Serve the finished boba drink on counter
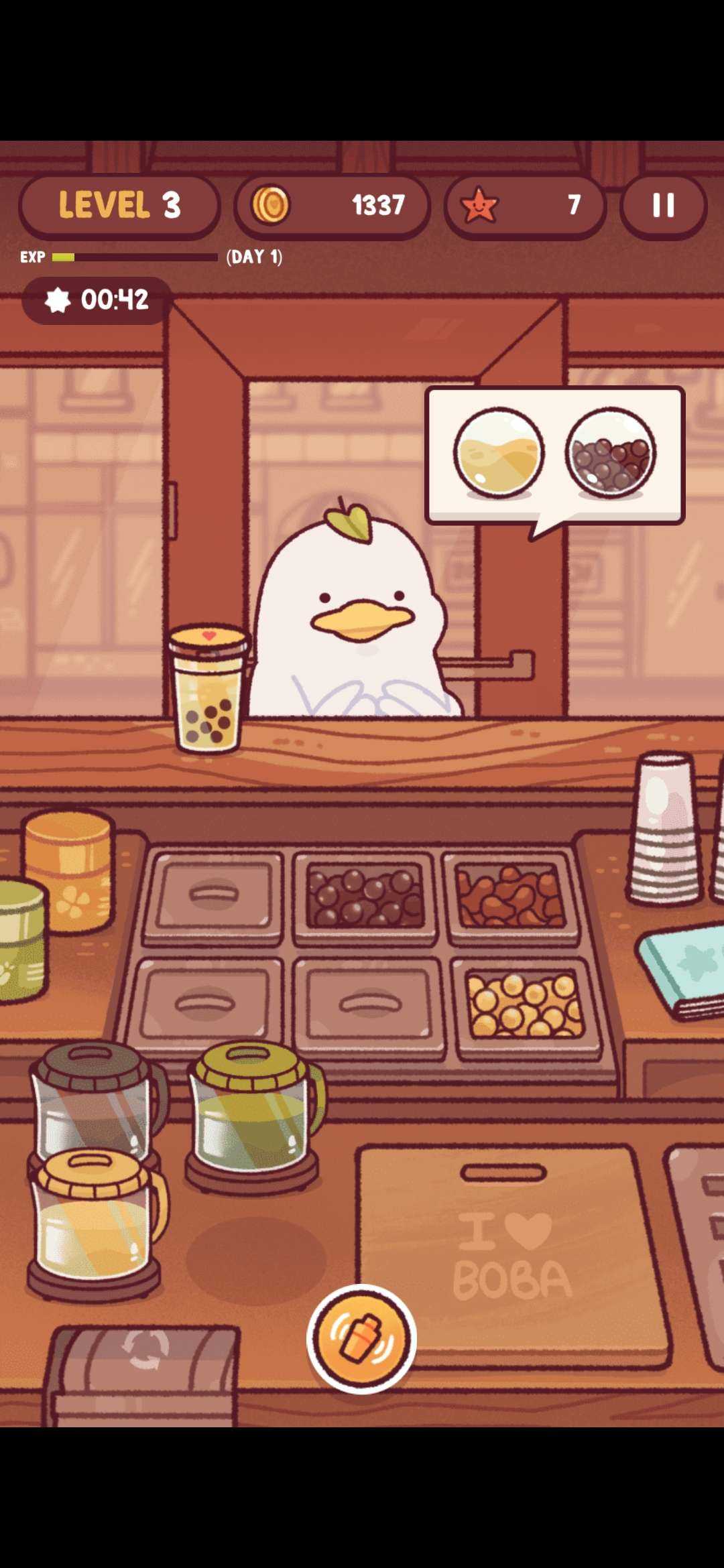 pos(207,690)
